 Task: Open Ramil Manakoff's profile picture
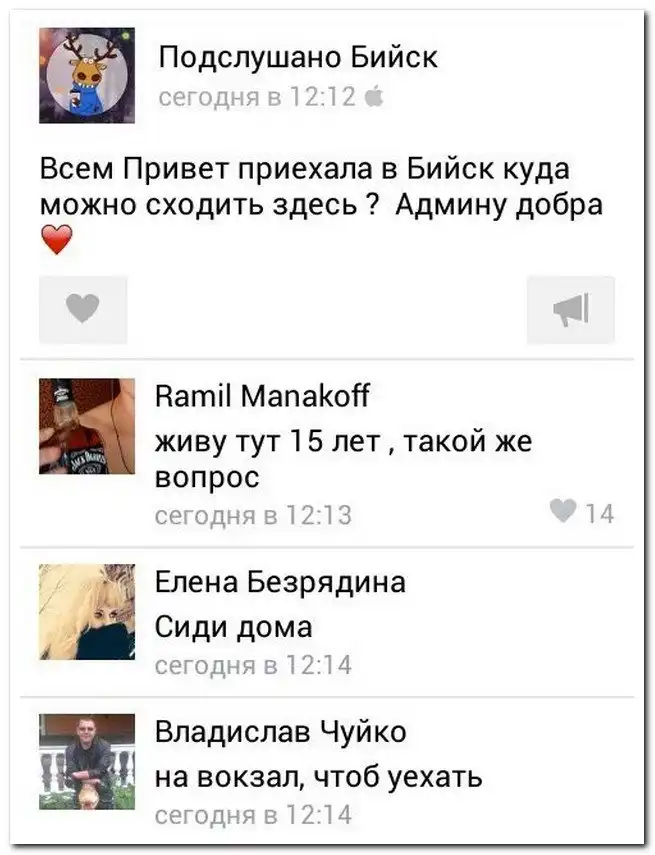(x=86, y=425)
